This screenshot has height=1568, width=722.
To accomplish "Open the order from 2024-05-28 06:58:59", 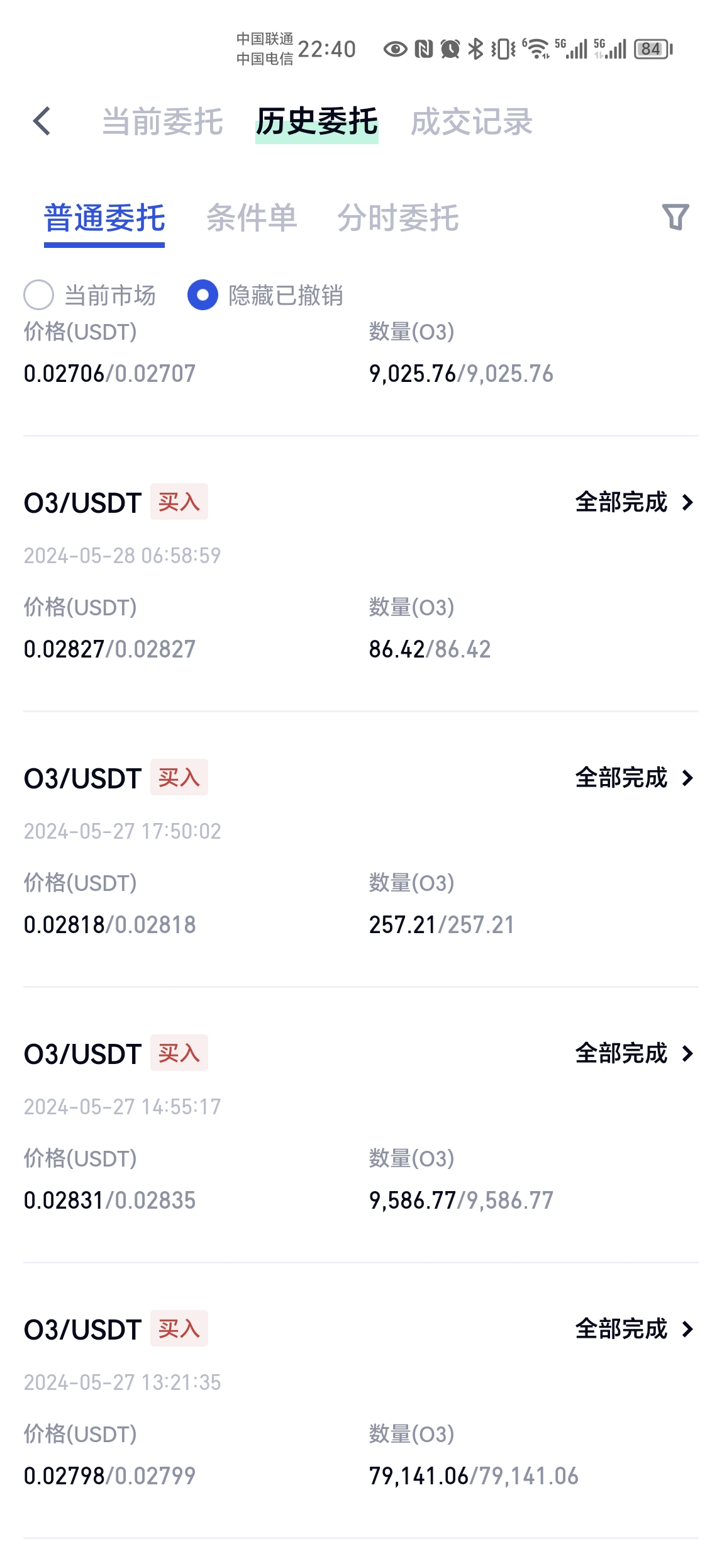I will pos(635,502).
